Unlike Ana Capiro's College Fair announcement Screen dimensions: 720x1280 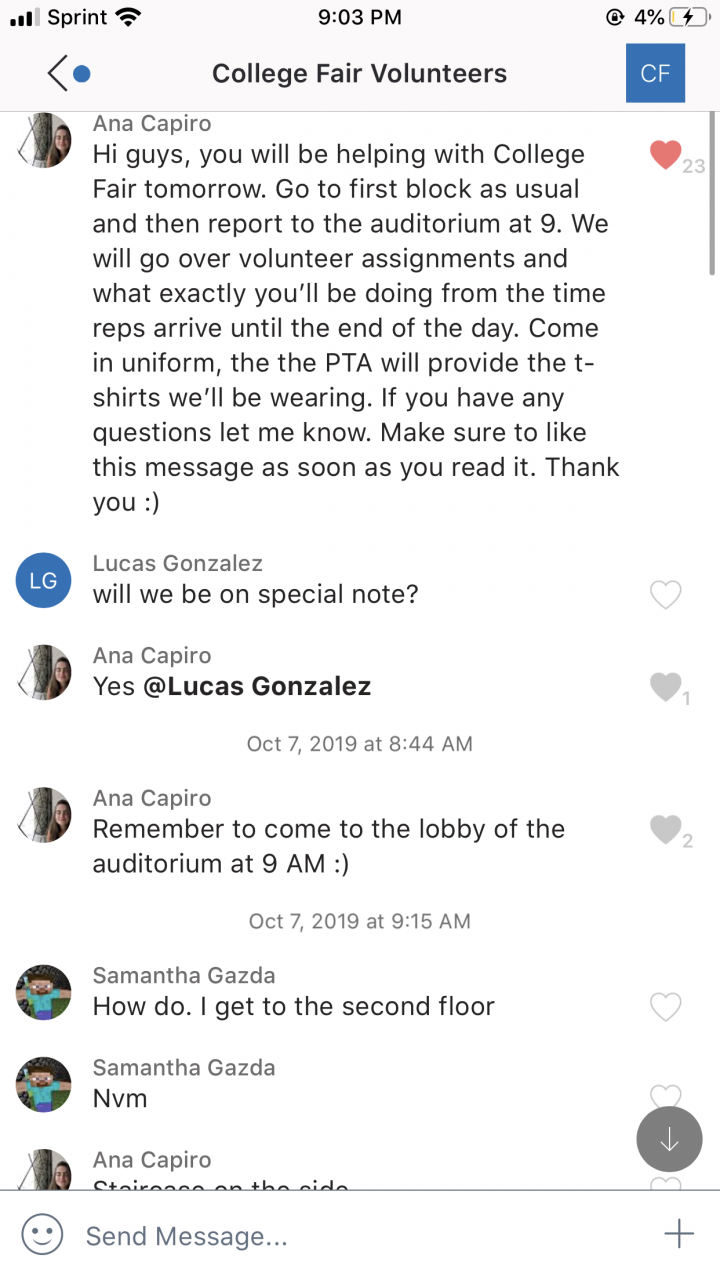665,155
